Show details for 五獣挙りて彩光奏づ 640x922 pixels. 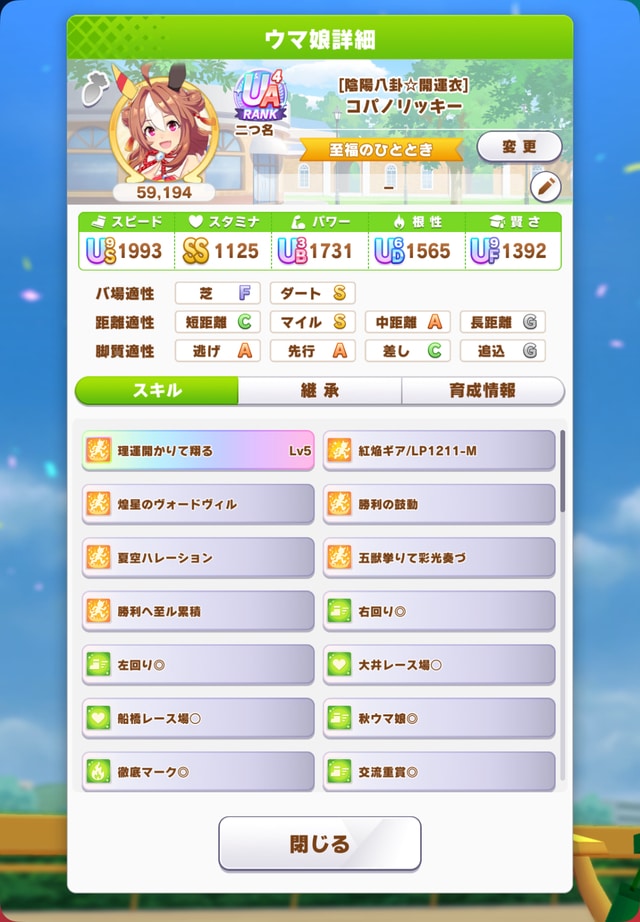[439, 557]
